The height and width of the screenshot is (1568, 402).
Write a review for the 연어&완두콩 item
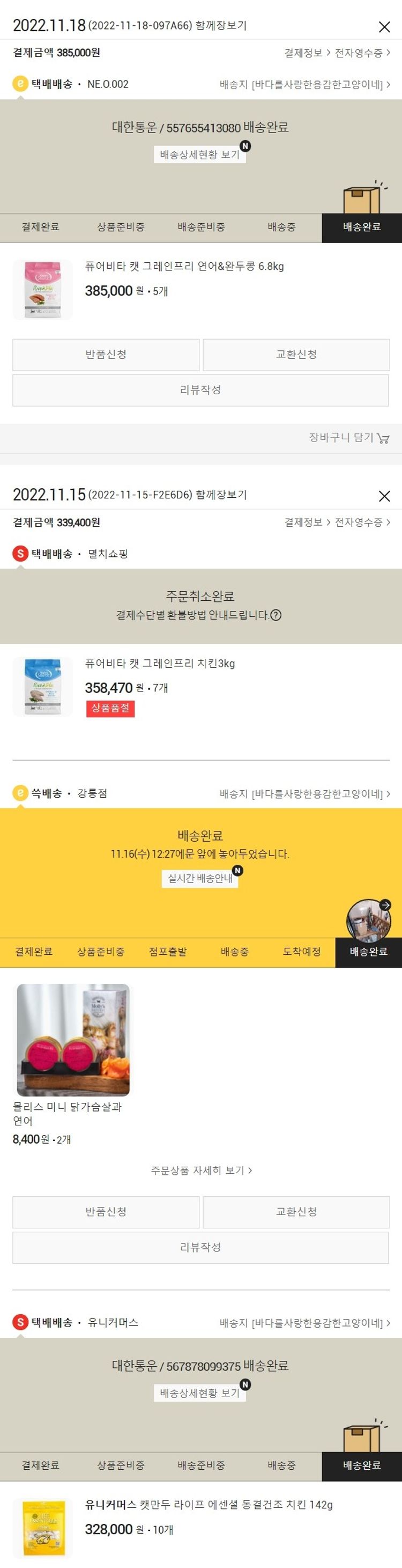pos(200,389)
